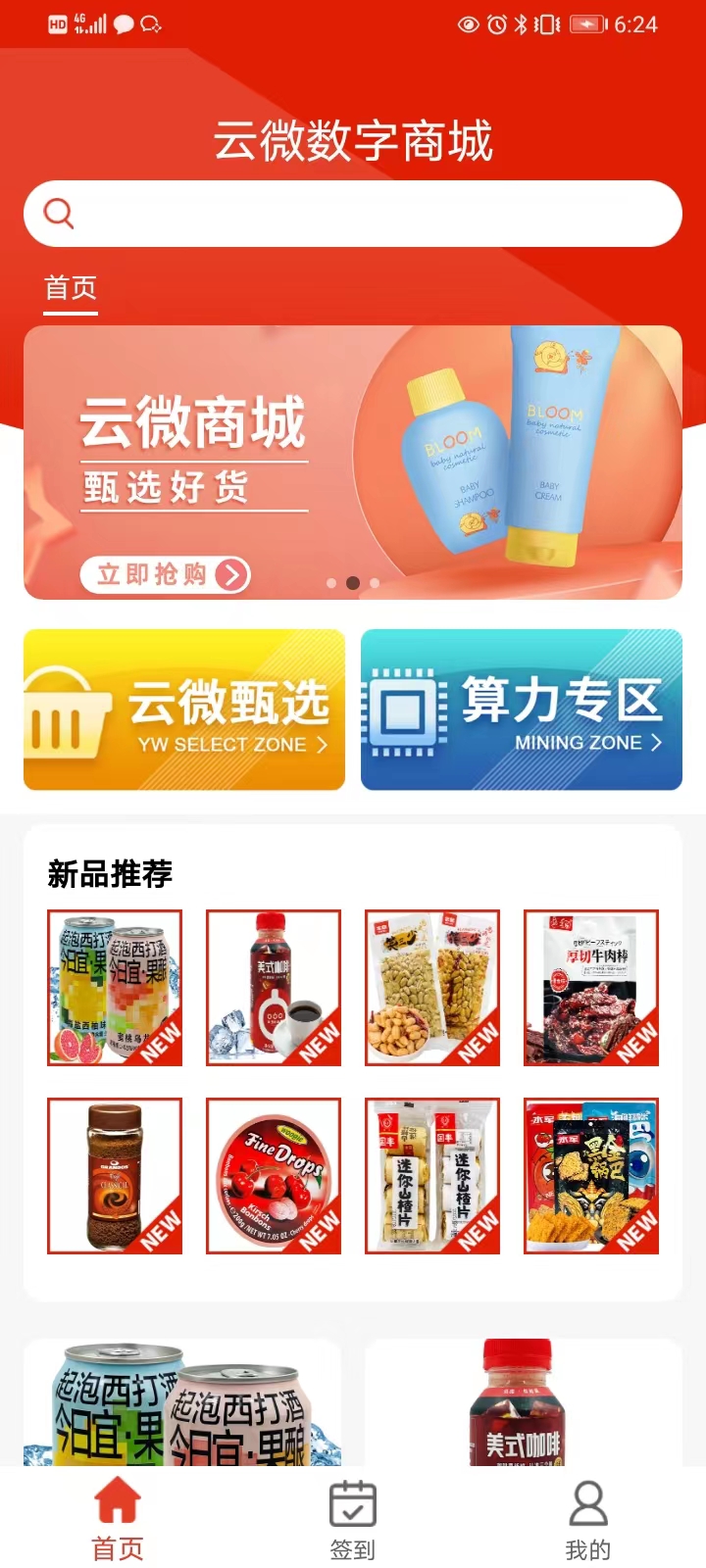Image resolution: width=706 pixels, height=1568 pixels.
Task: Open the 云微甄选 YW Select Zone
Action: click(184, 710)
